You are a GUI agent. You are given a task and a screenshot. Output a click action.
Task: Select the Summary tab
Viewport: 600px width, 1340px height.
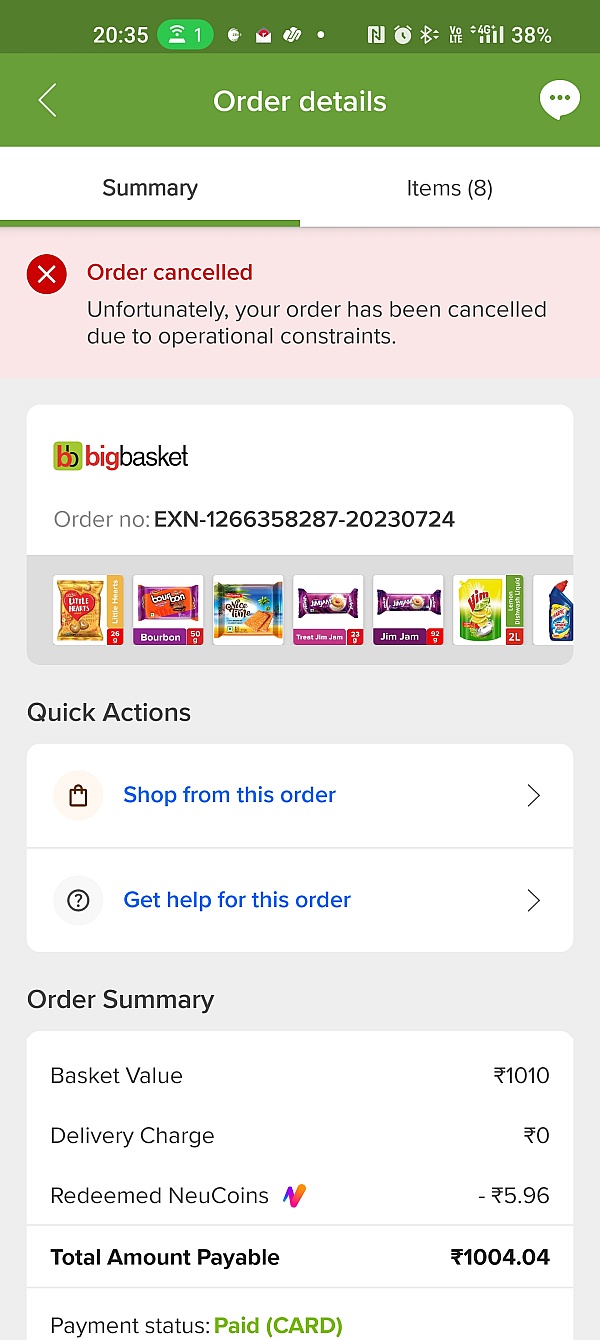tap(150, 188)
